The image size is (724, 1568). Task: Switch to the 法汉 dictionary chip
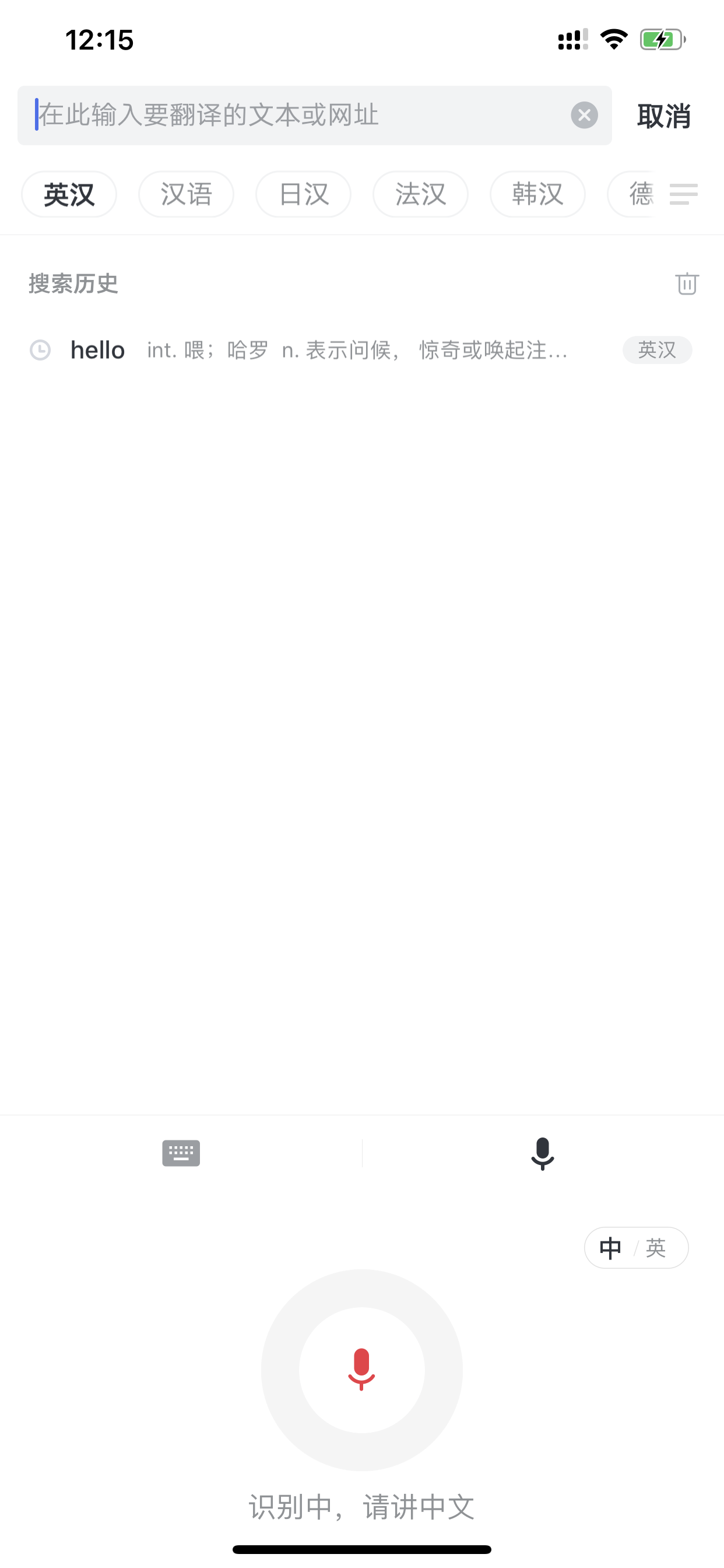(420, 194)
